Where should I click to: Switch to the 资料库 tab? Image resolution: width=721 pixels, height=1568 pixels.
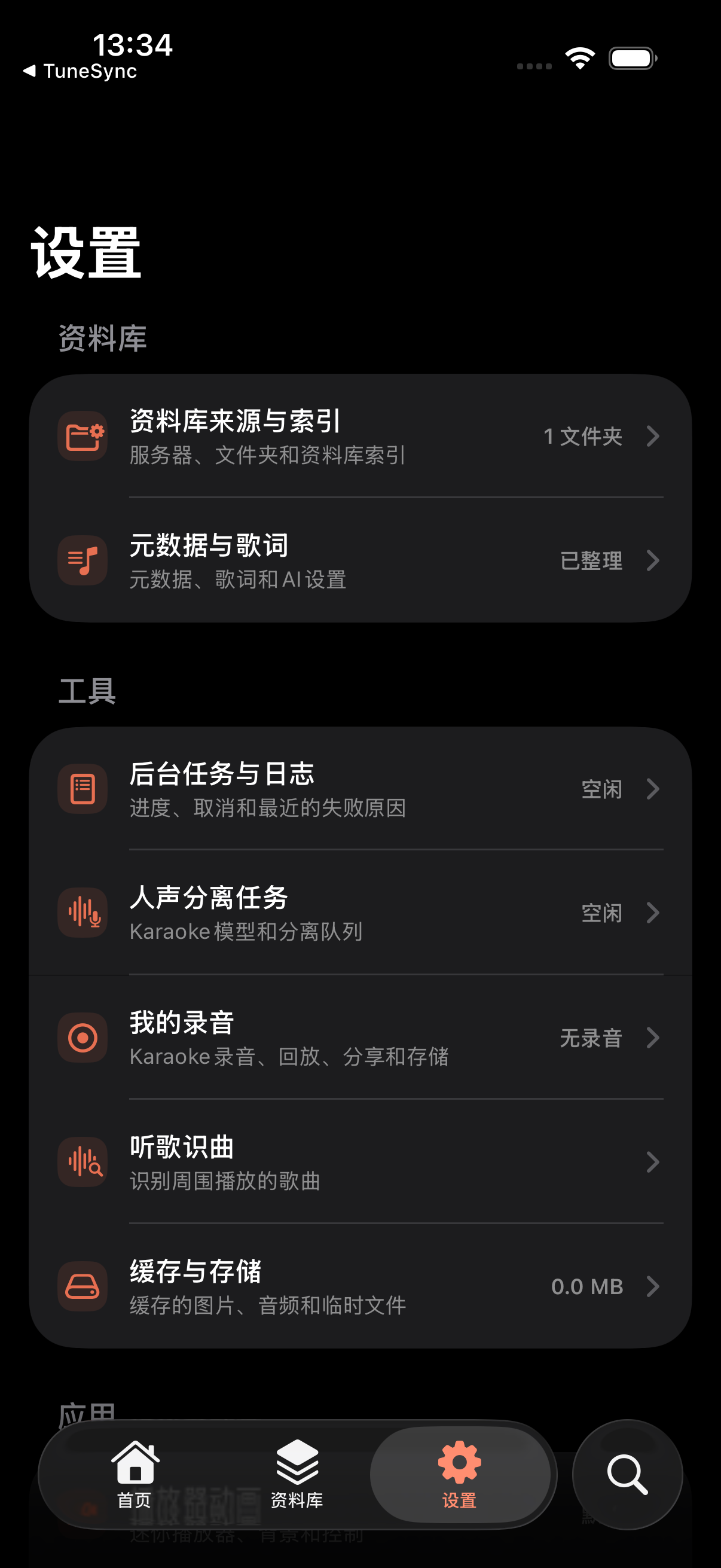click(297, 1474)
